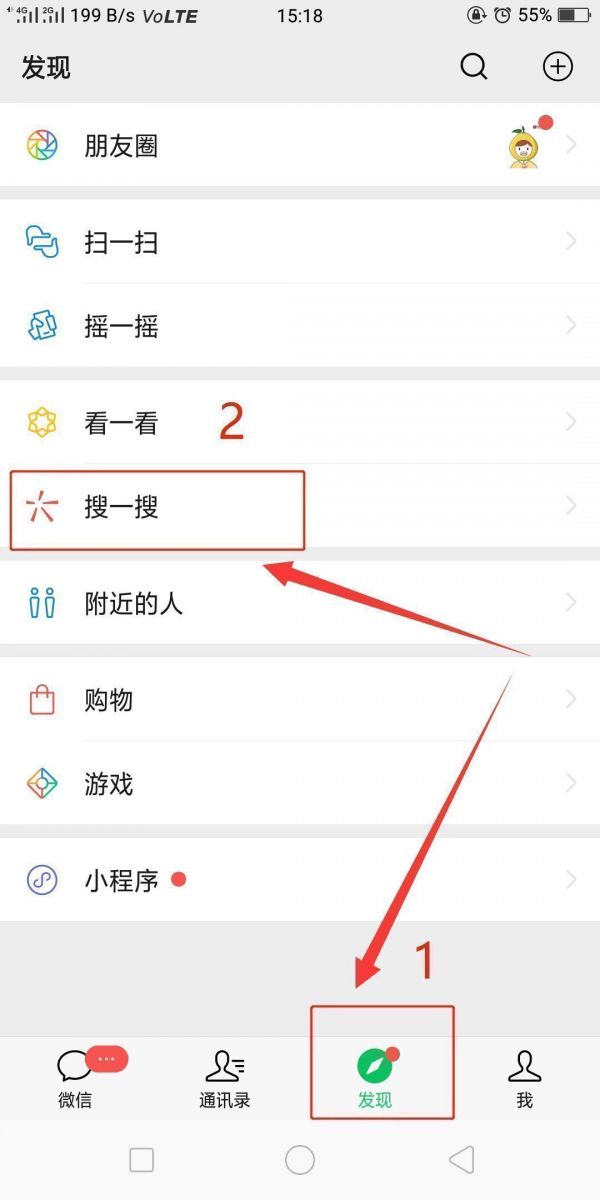600x1200 pixels.
Task: Go to 购物 shopping
Action: pos(300,700)
